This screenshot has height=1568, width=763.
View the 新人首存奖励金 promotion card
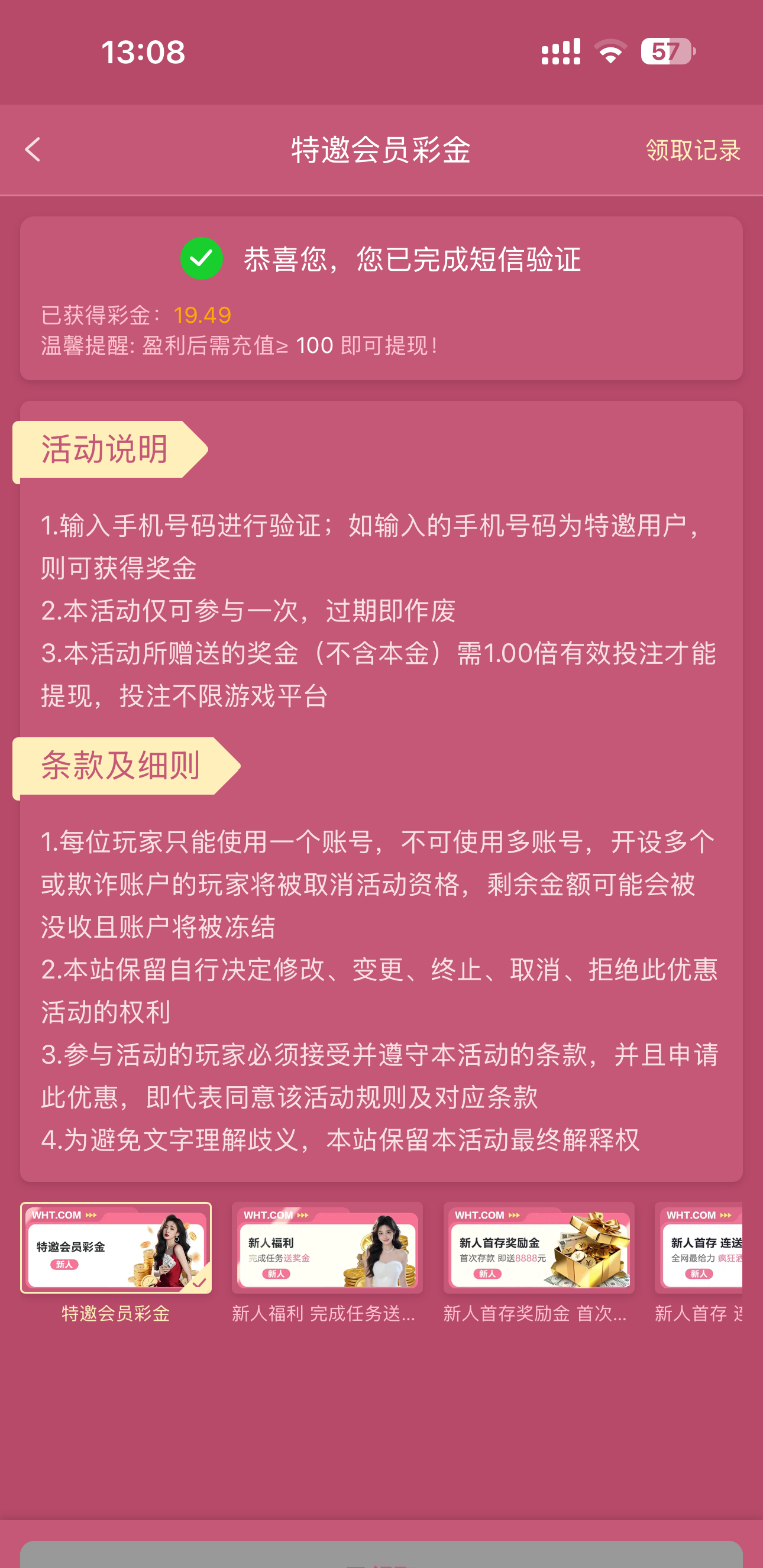tap(538, 1248)
